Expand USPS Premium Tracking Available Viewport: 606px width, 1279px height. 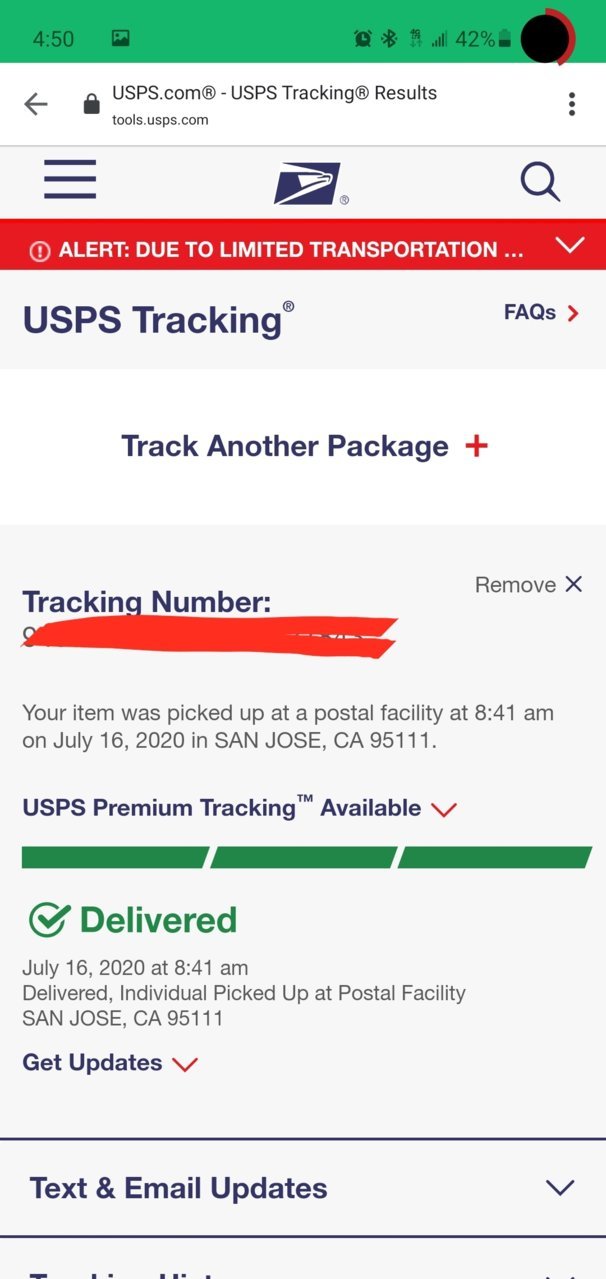click(x=239, y=808)
